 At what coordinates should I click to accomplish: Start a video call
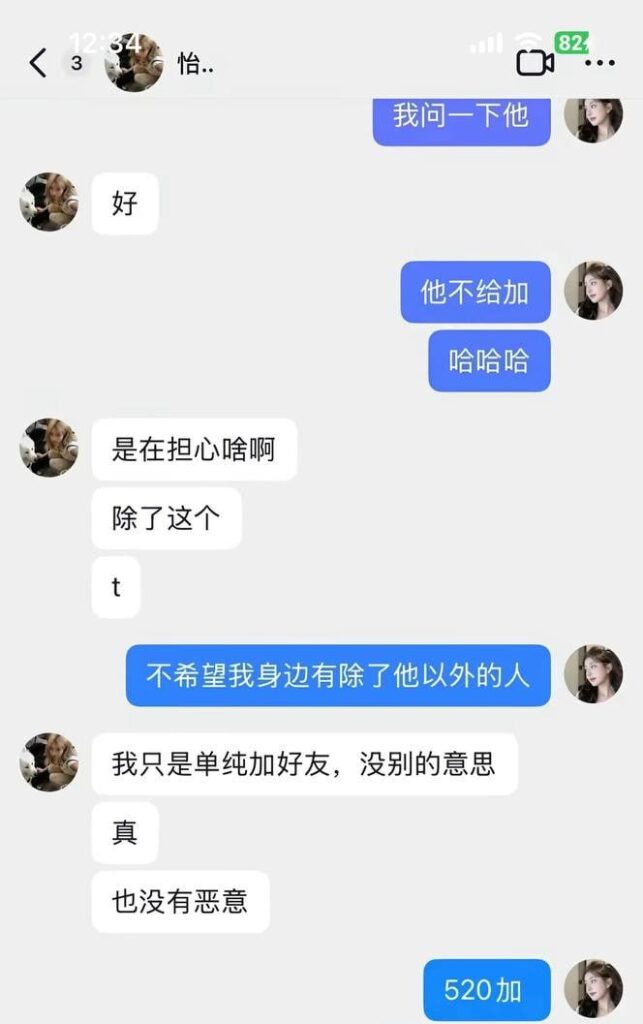[x=535, y=63]
